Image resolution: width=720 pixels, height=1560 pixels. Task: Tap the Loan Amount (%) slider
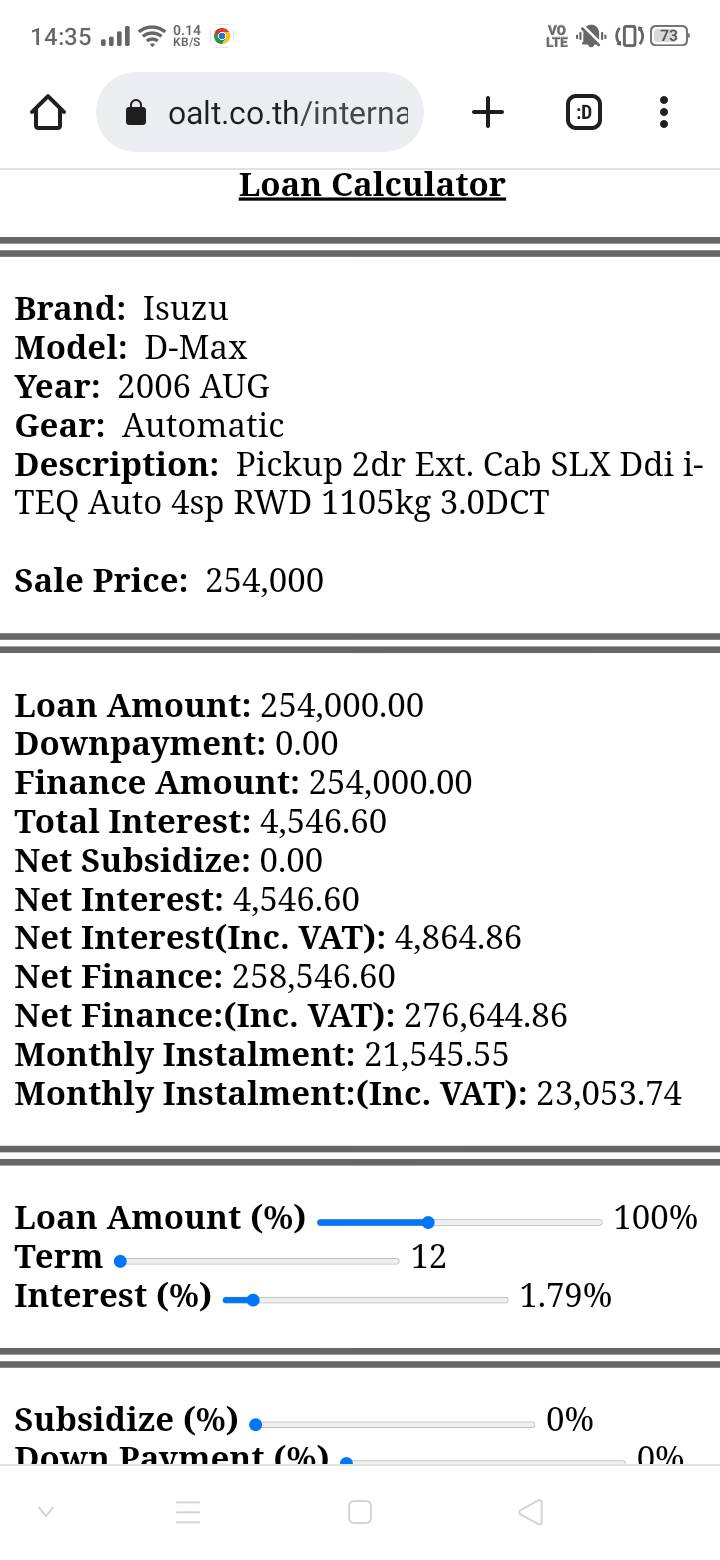[x=460, y=1222]
